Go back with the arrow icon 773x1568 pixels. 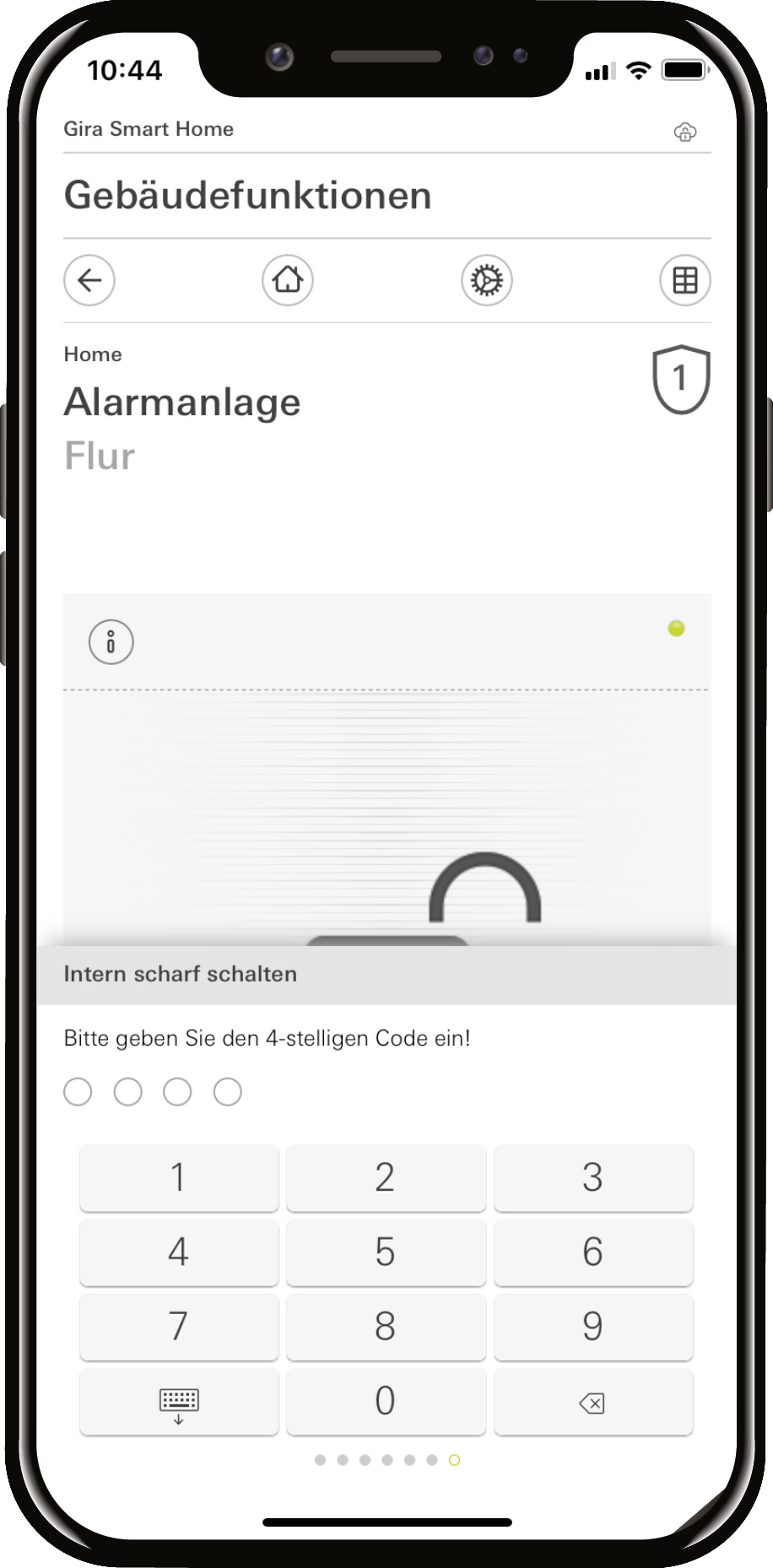[89, 280]
